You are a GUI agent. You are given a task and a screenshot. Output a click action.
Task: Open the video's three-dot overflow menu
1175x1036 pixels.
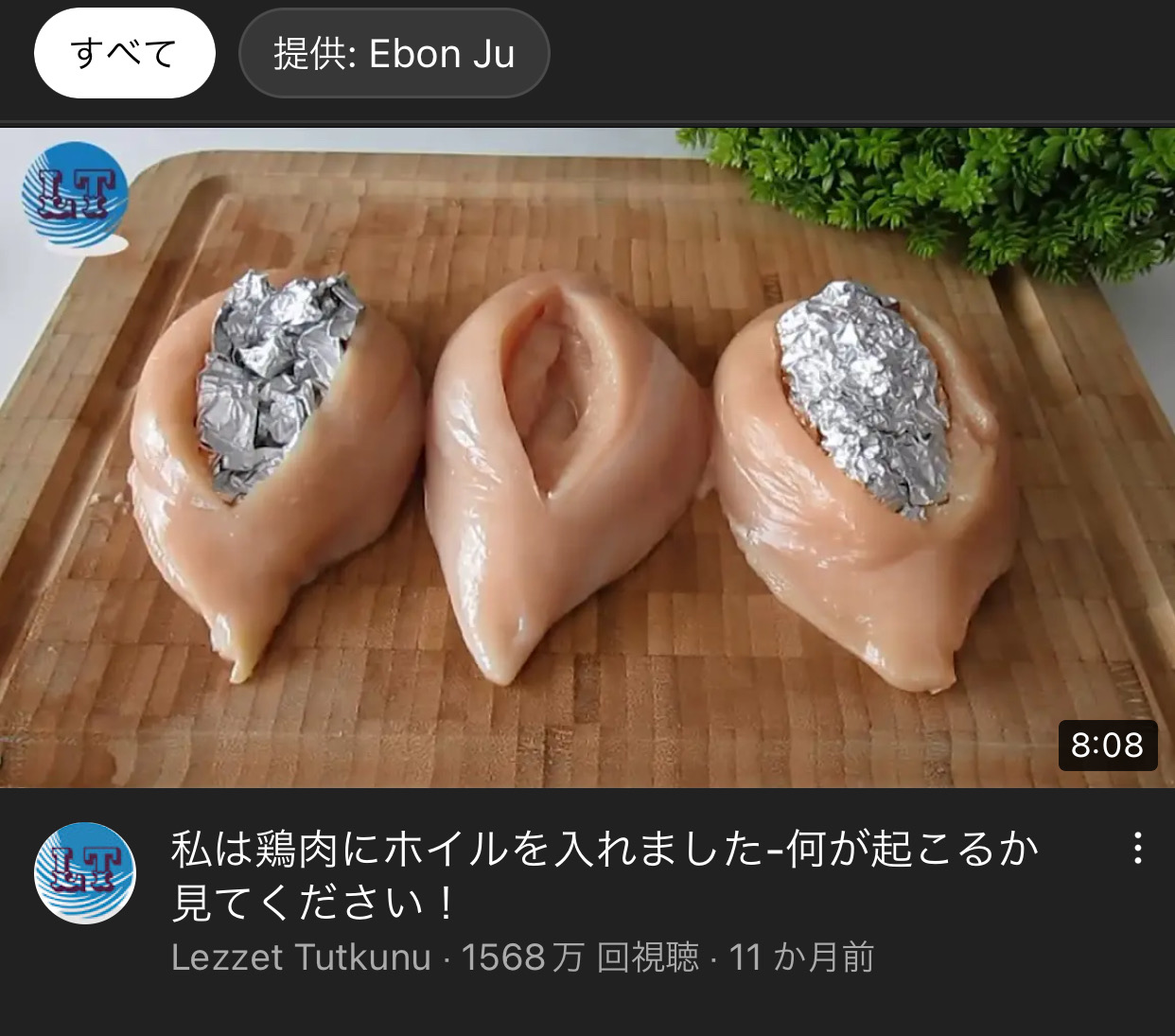point(1137,849)
